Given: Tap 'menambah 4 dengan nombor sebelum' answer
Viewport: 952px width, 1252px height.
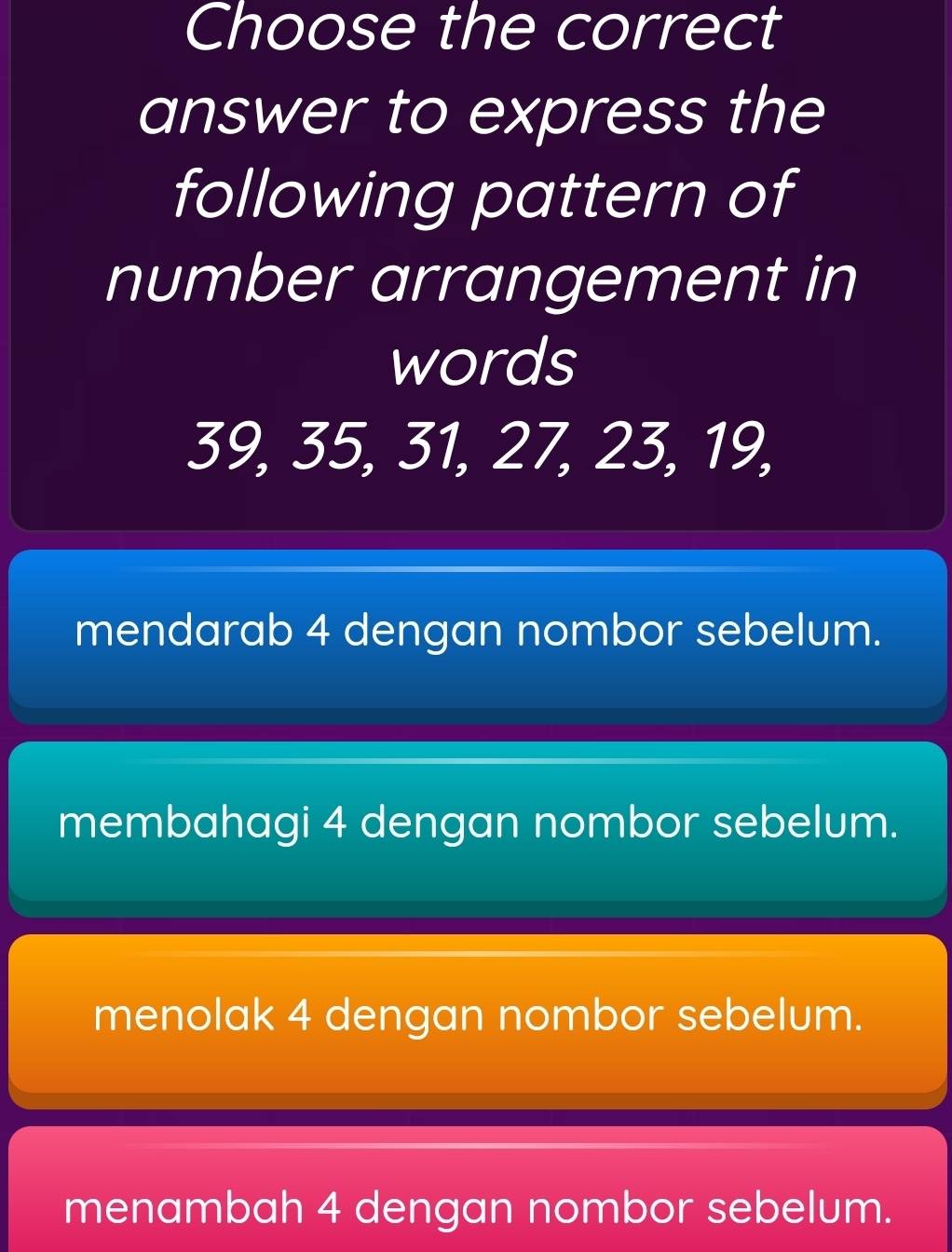Looking at the screenshot, I should [x=477, y=1207].
